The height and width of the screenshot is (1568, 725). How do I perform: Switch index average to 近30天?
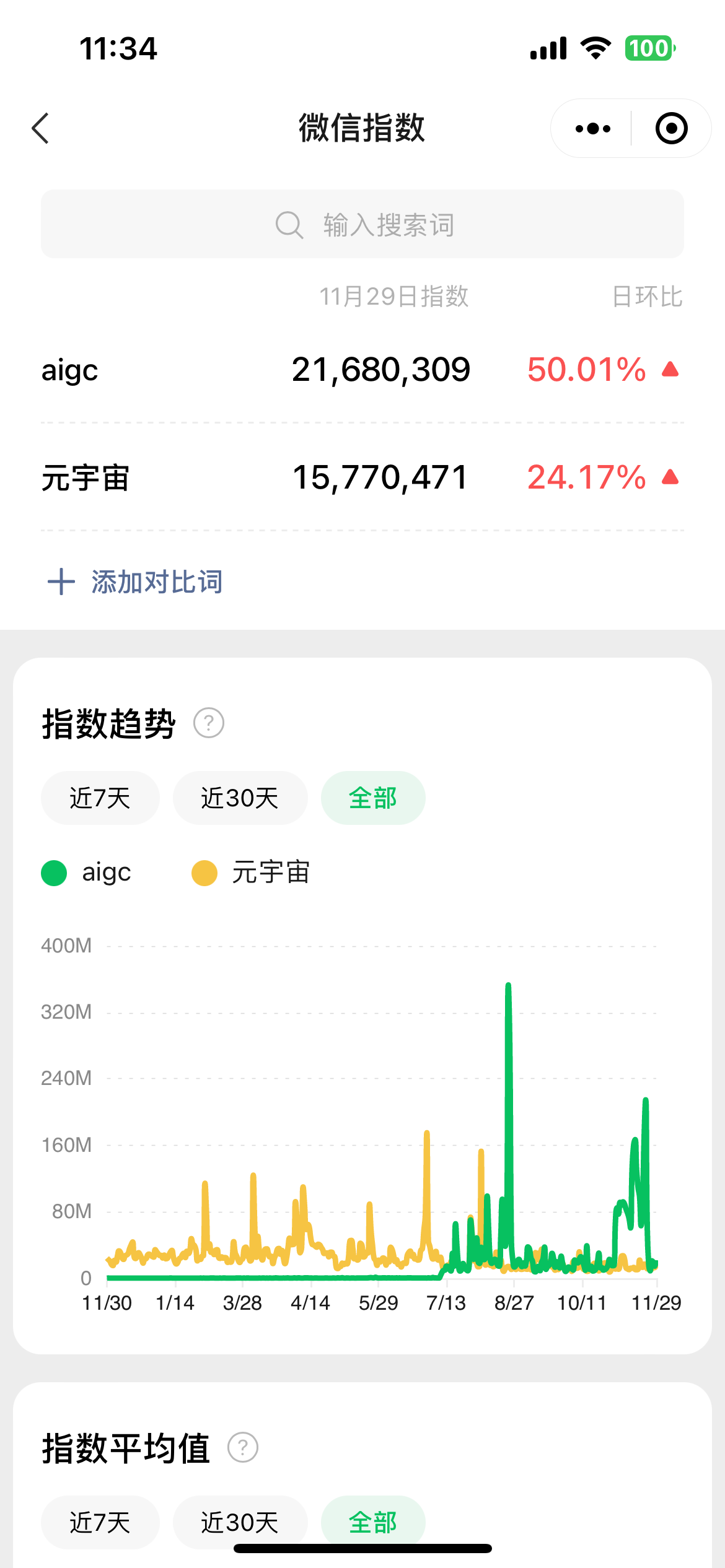[240, 1521]
